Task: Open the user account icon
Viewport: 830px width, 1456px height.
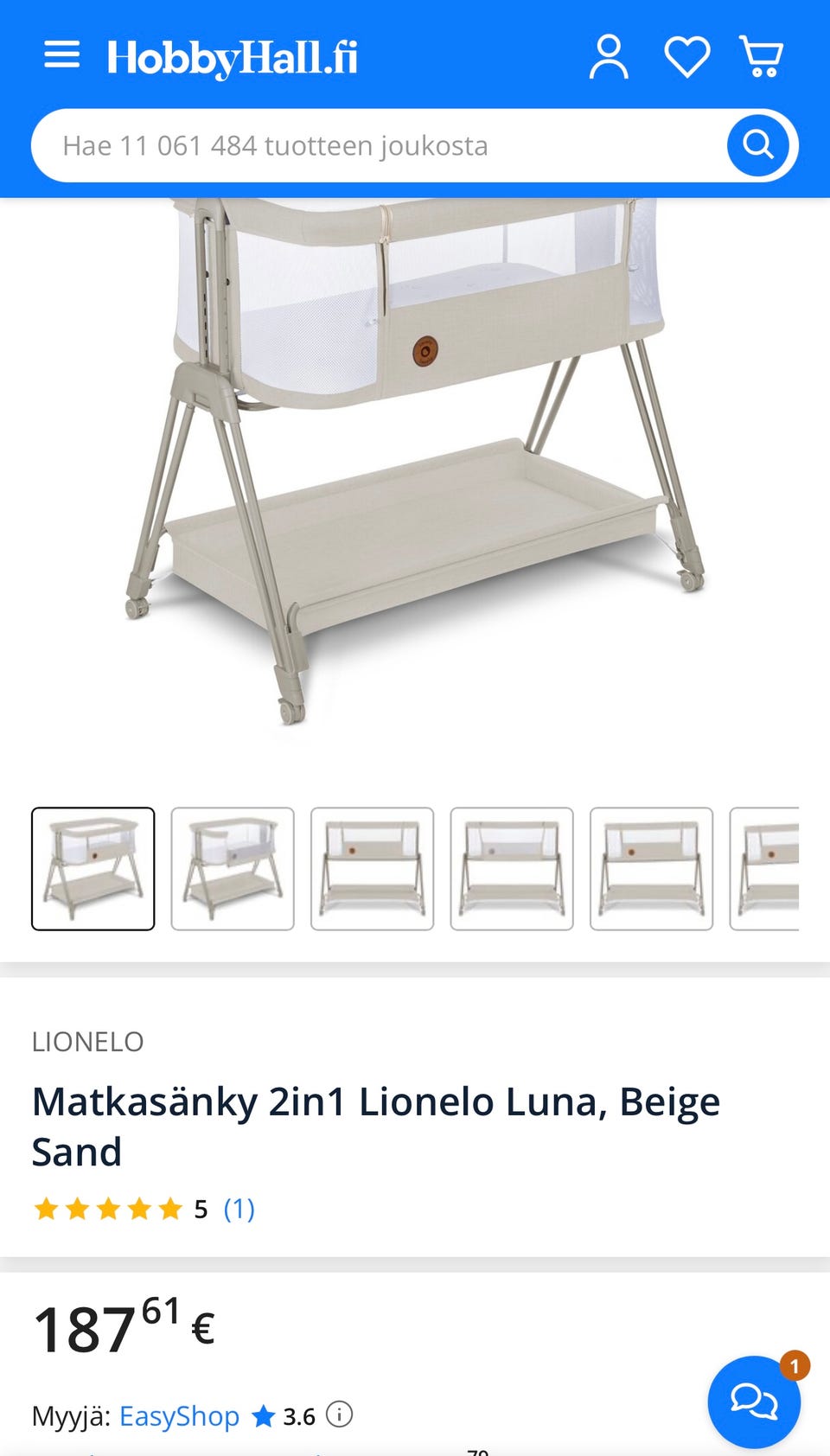Action: click(609, 57)
